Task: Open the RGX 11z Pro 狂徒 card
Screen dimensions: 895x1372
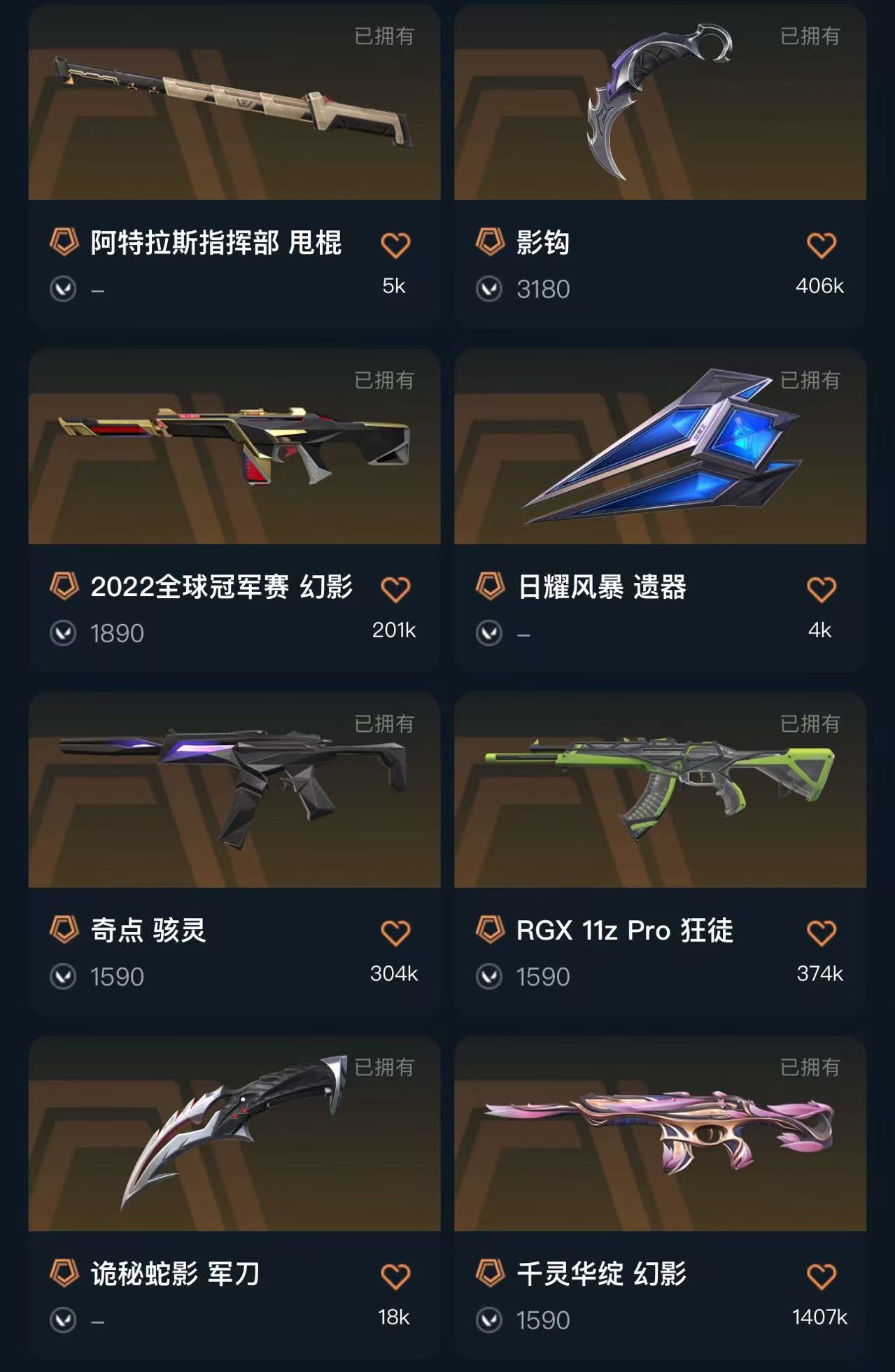Action: (x=659, y=791)
